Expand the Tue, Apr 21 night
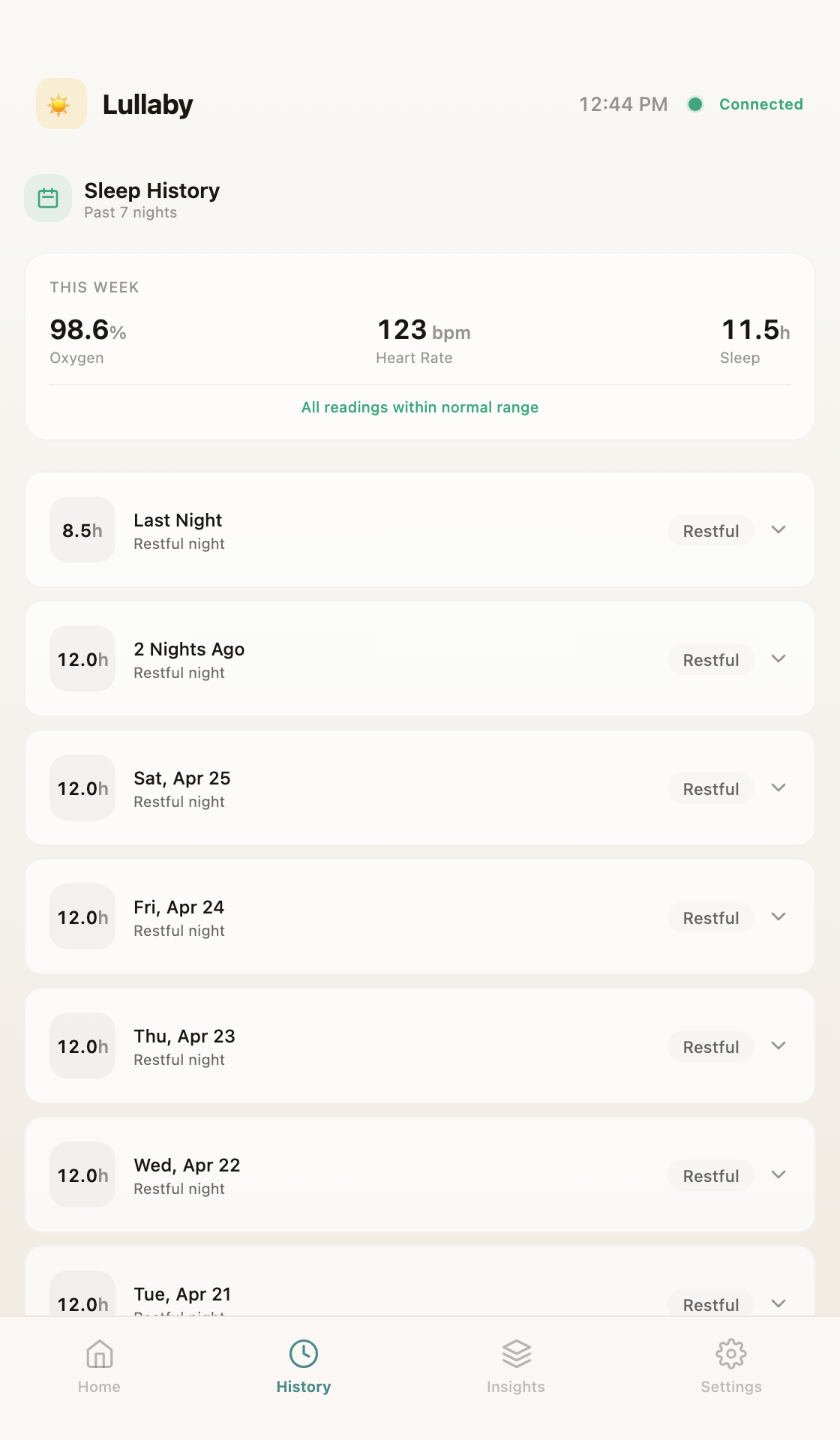Screen dimensions: 840x1440 778,1303
